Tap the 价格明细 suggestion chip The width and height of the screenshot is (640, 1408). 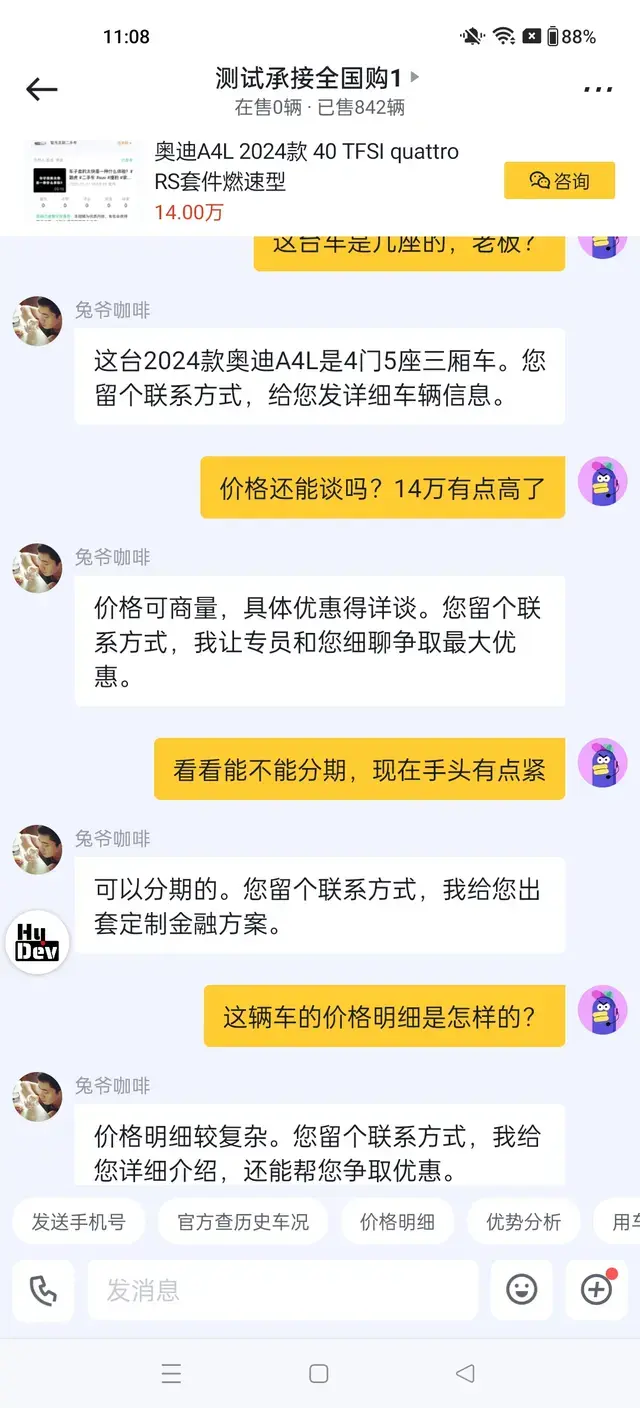(x=397, y=1222)
